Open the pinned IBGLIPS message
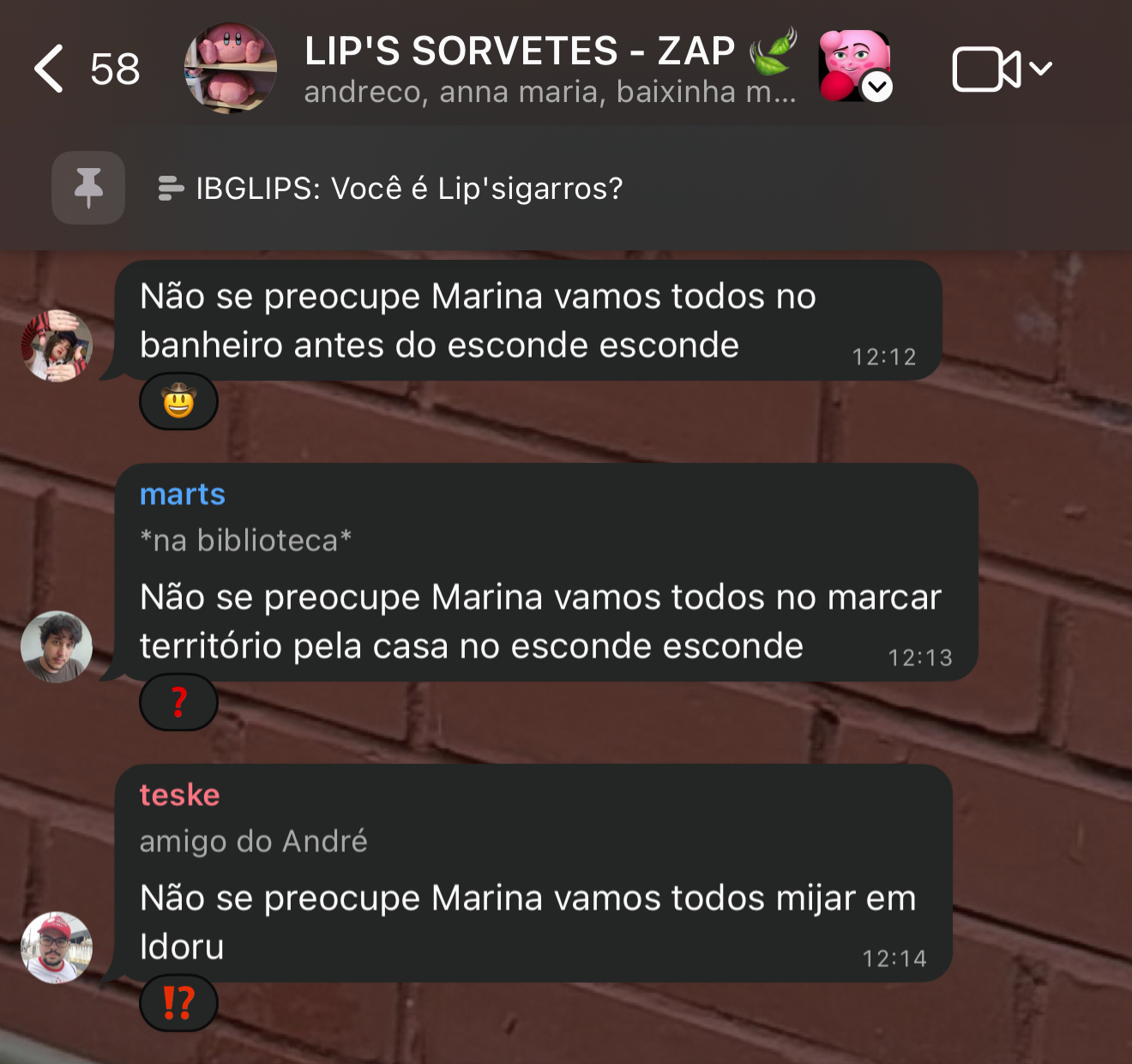Viewport: 1132px width, 1064px height. (x=409, y=188)
